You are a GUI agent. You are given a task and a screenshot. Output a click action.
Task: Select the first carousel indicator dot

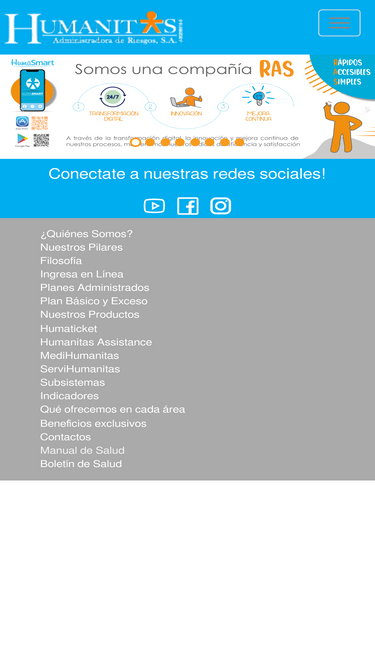(x=135, y=142)
